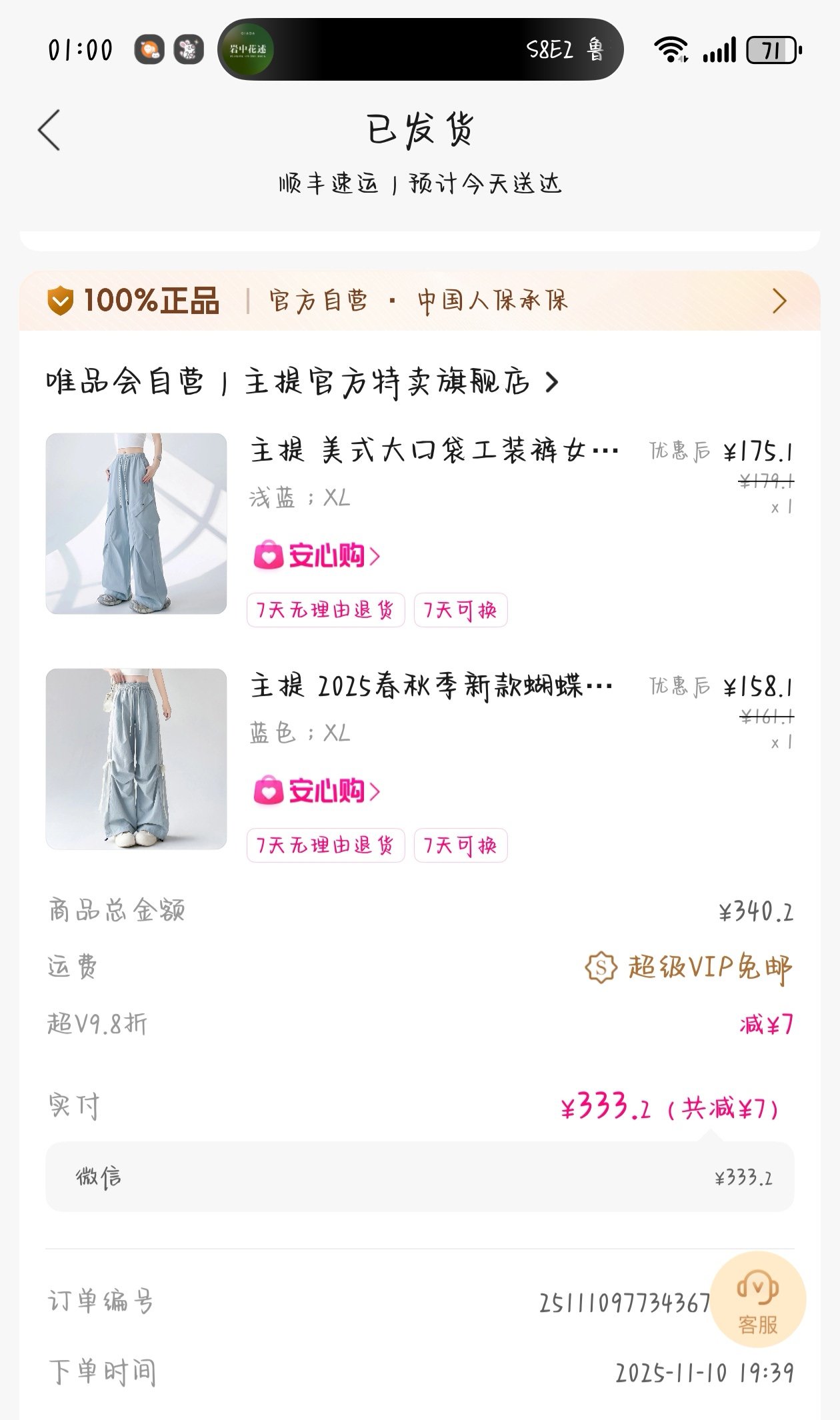The height and width of the screenshot is (1420, 840).
Task: Open the 100%正品 guarantee banner
Action: [420, 301]
